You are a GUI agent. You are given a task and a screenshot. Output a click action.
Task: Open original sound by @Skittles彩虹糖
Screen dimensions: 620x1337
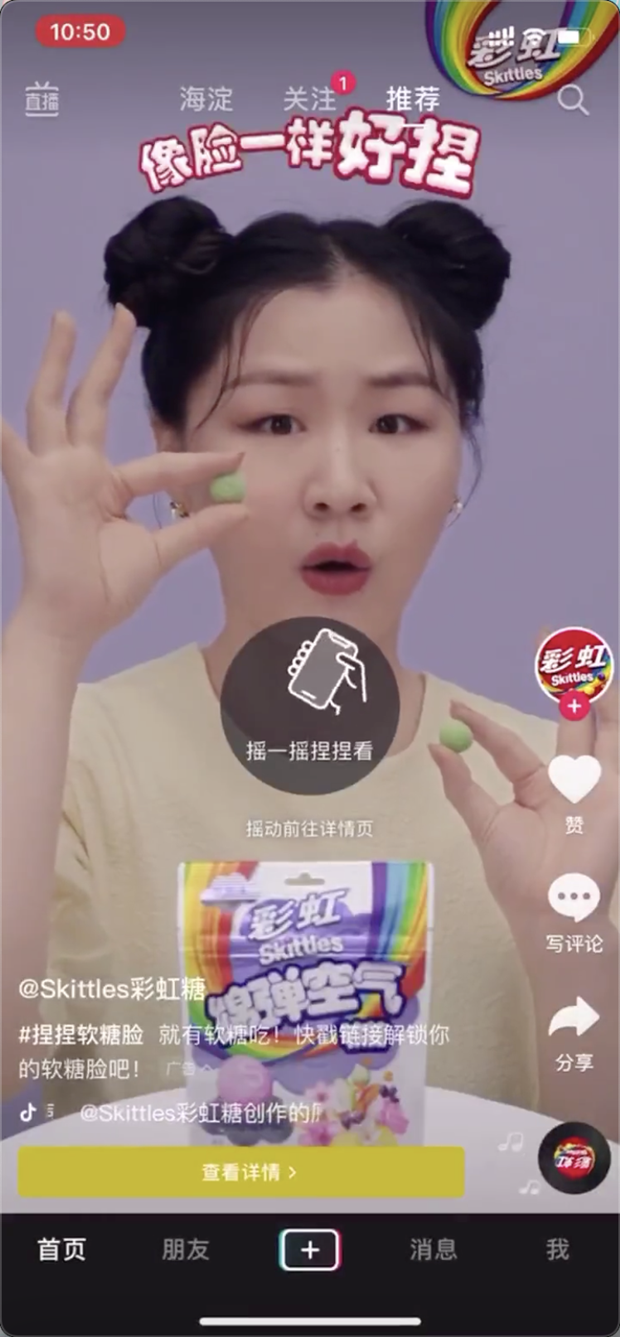click(200, 1113)
